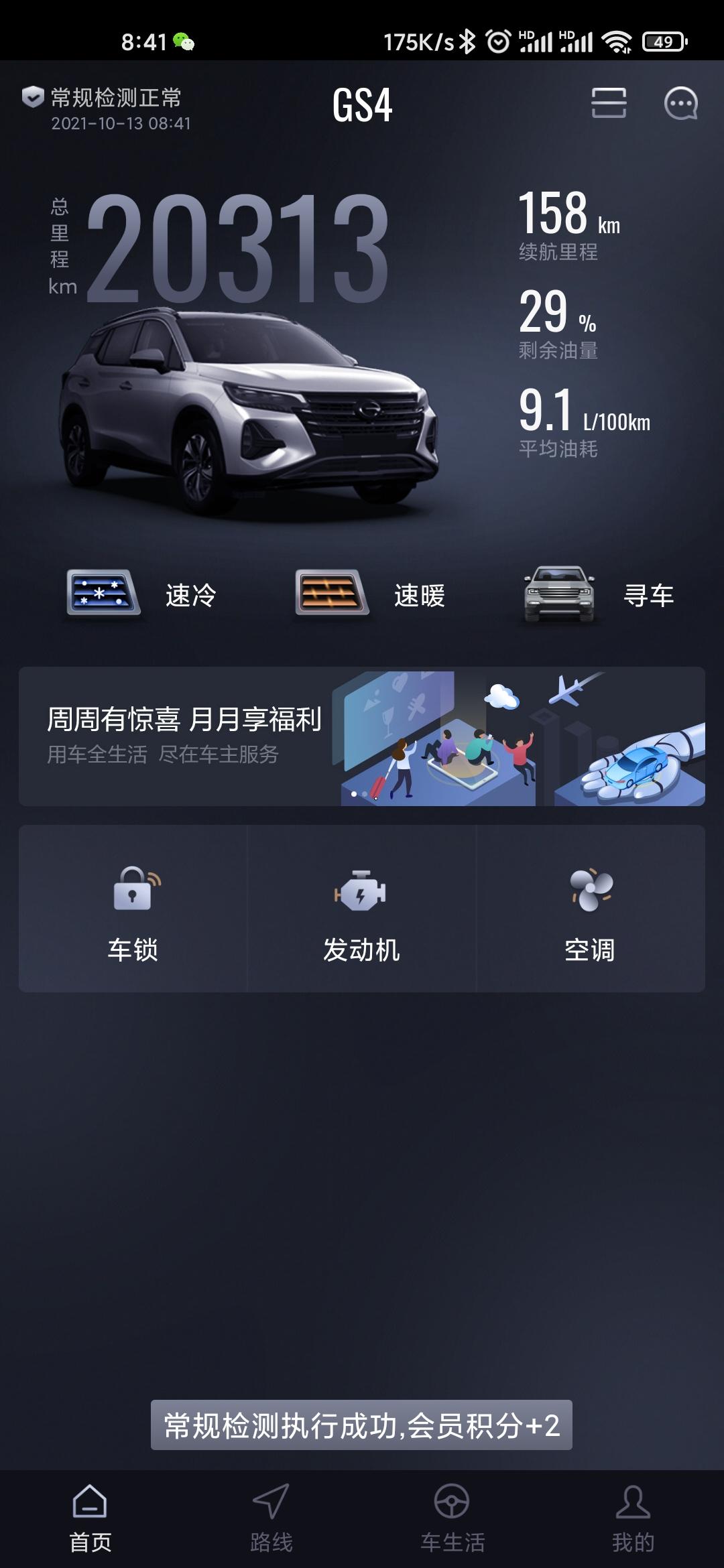Open the 周周有惊喜 月月享福利 banner
This screenshot has width=724, height=1568.
[x=362, y=736]
